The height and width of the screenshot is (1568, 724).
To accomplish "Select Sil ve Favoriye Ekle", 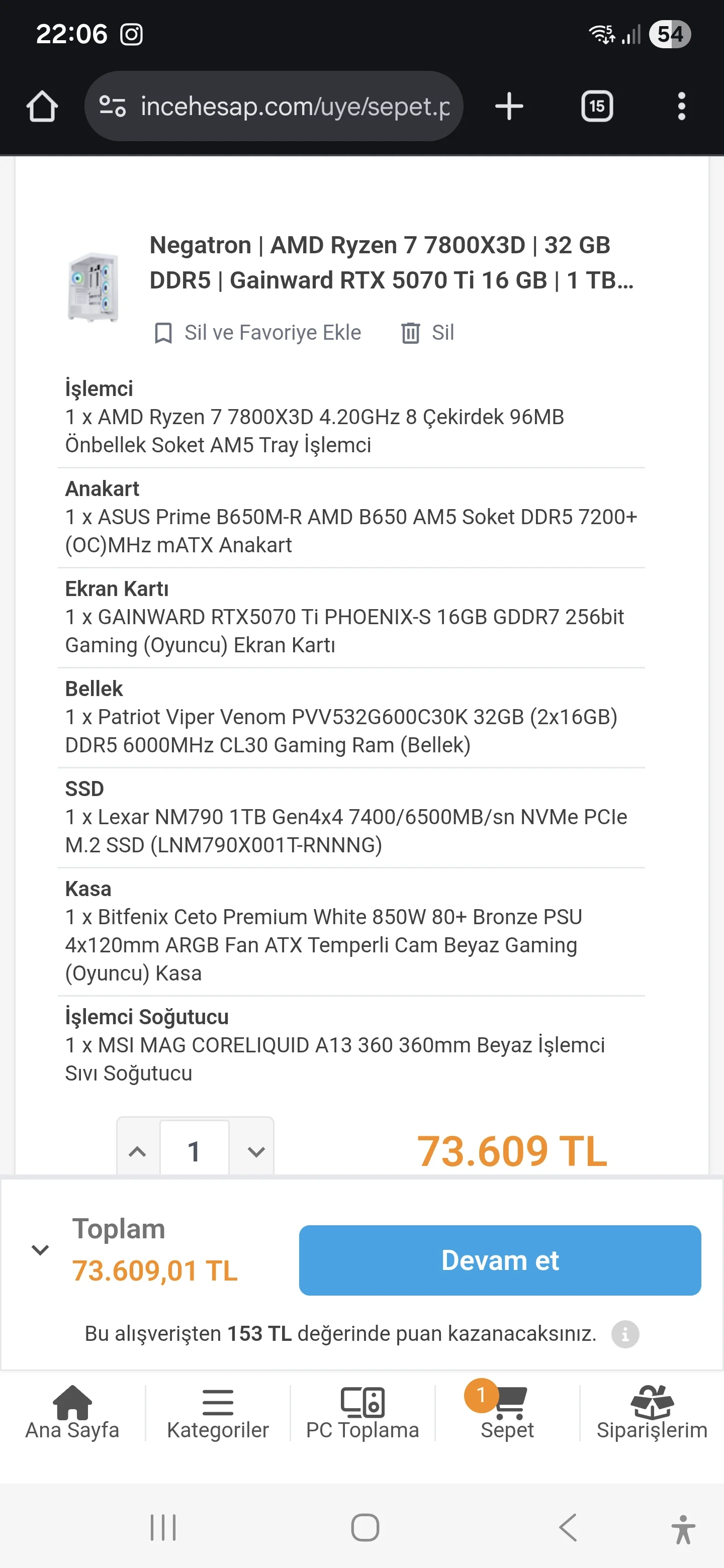I will pos(258,332).
